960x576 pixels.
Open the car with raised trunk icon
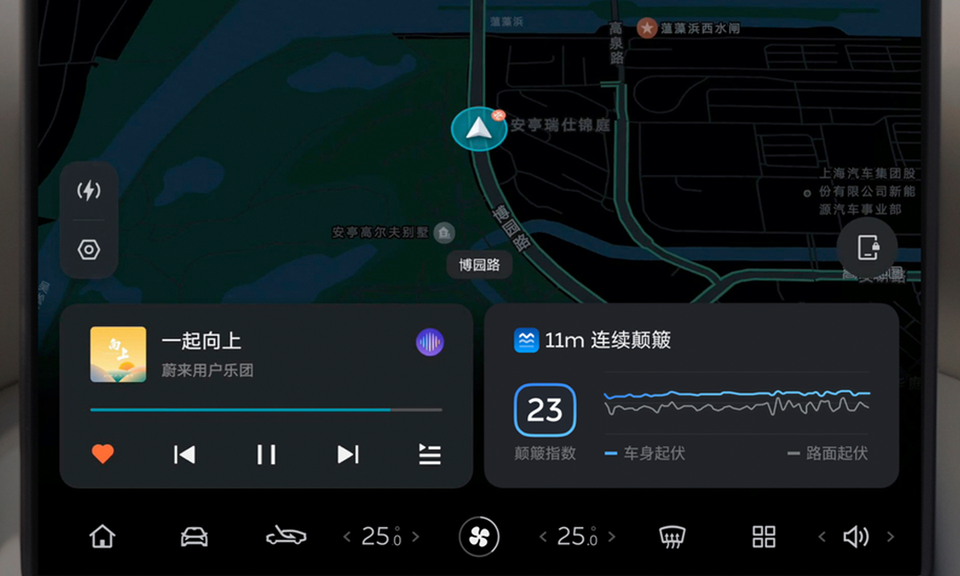[286, 537]
